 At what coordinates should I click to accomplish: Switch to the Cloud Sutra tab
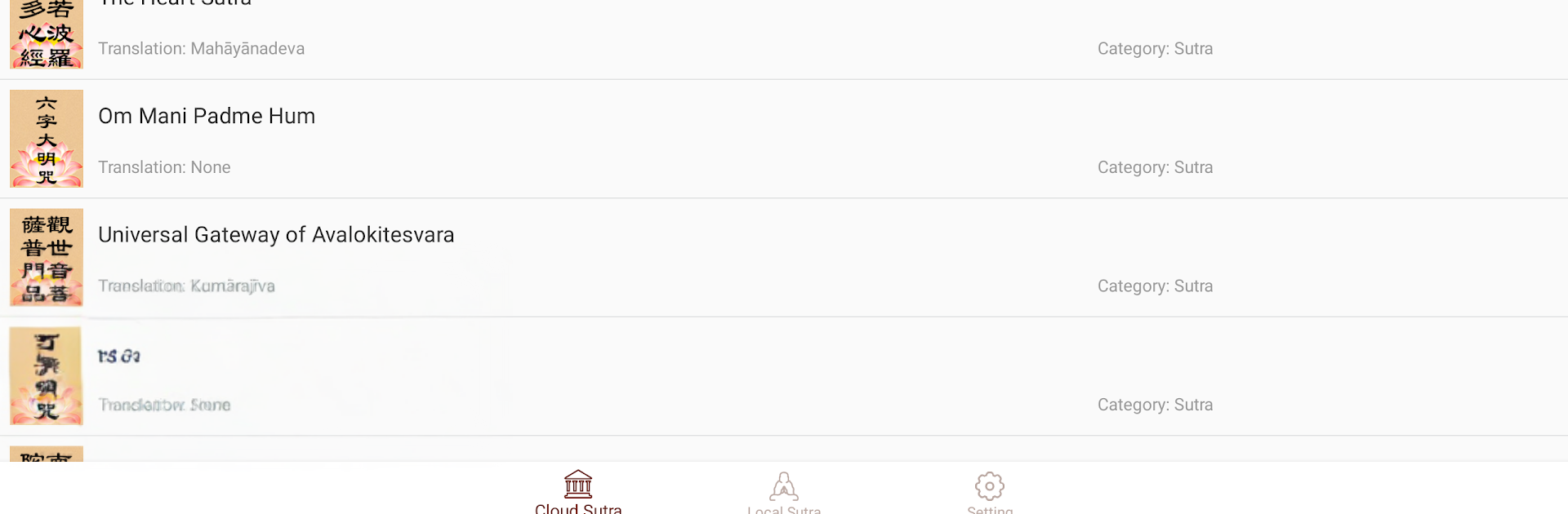point(578,491)
